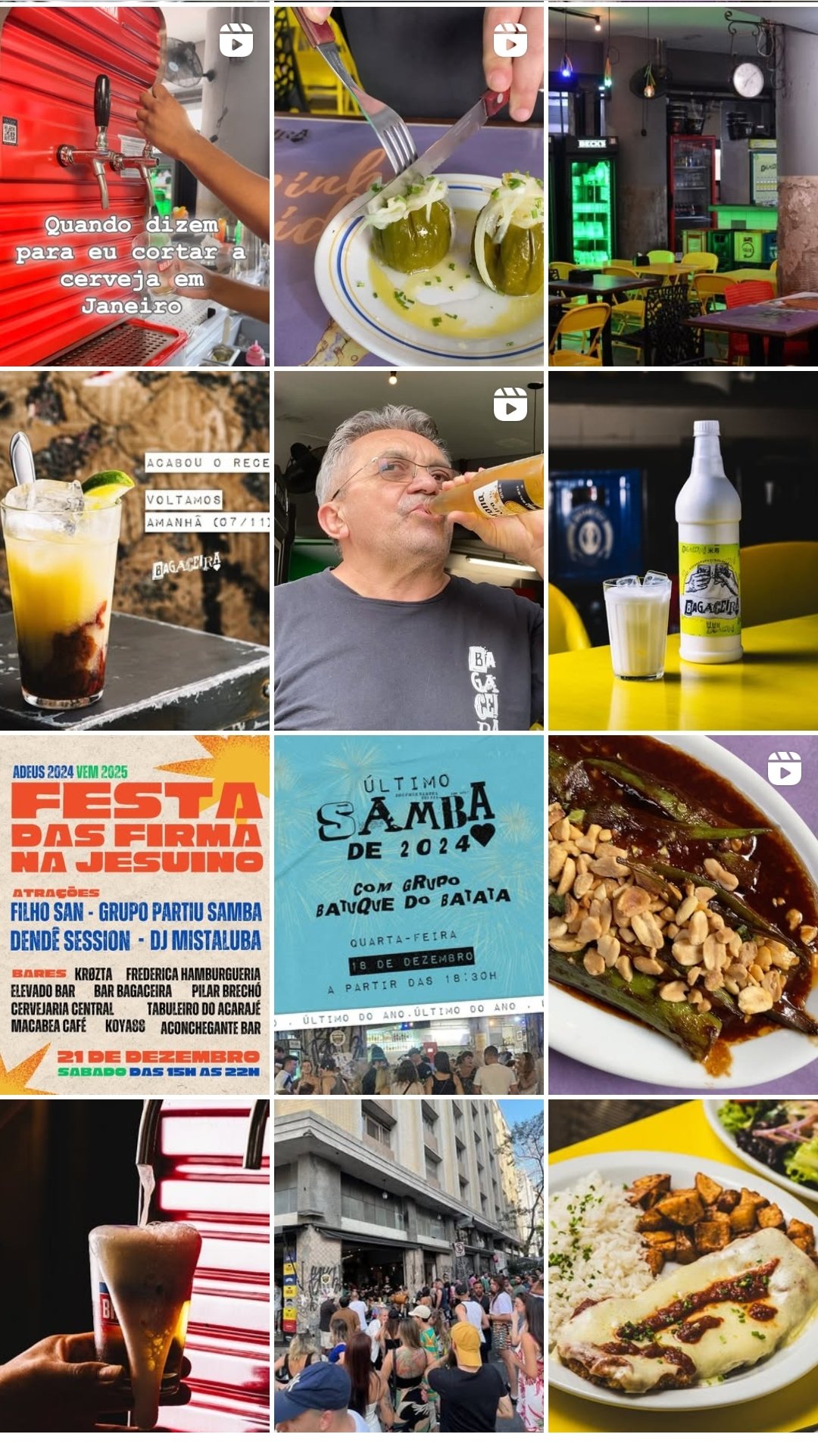
Task: Open the reel about cutting beer in Janeiro
Action: [x=135, y=186]
